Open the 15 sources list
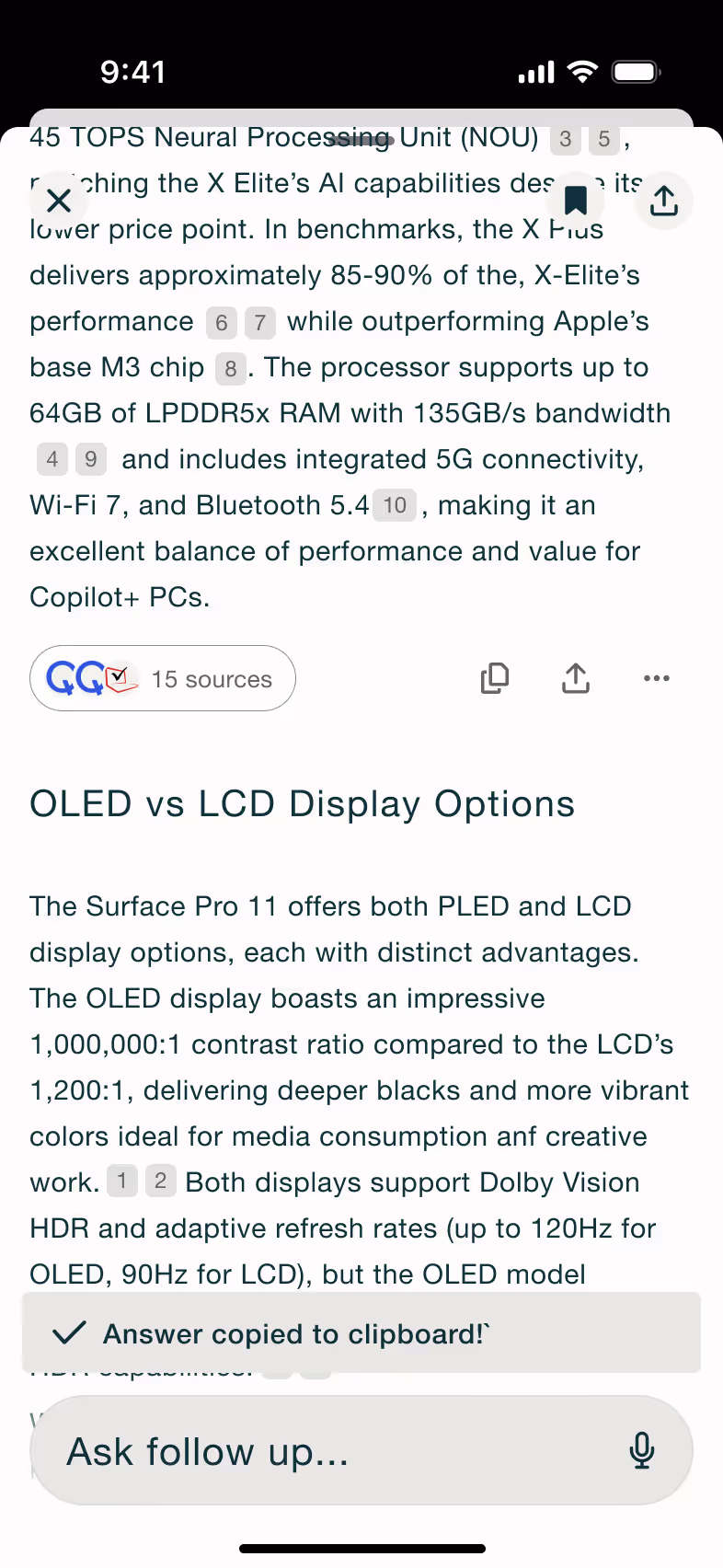This screenshot has width=723, height=1568. (163, 678)
